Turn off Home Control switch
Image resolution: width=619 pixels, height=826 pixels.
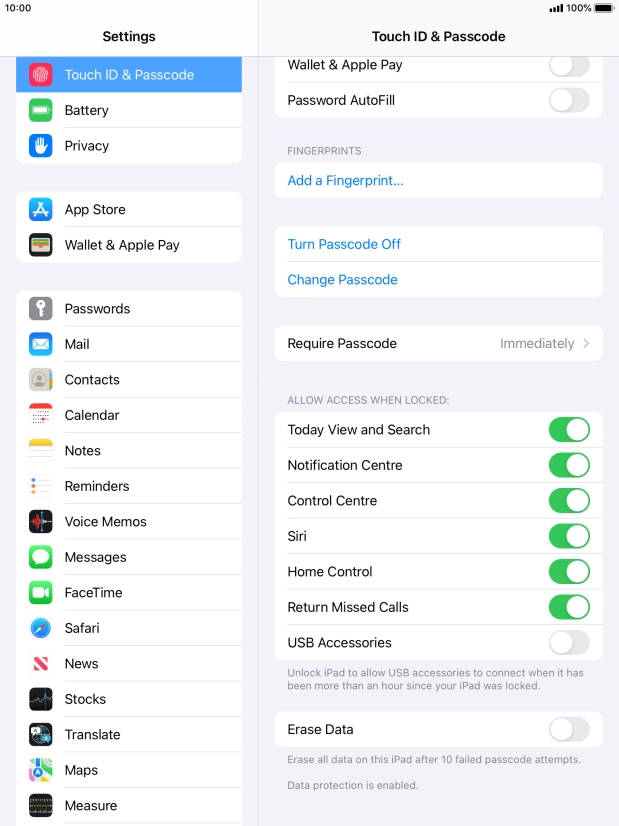pos(568,572)
